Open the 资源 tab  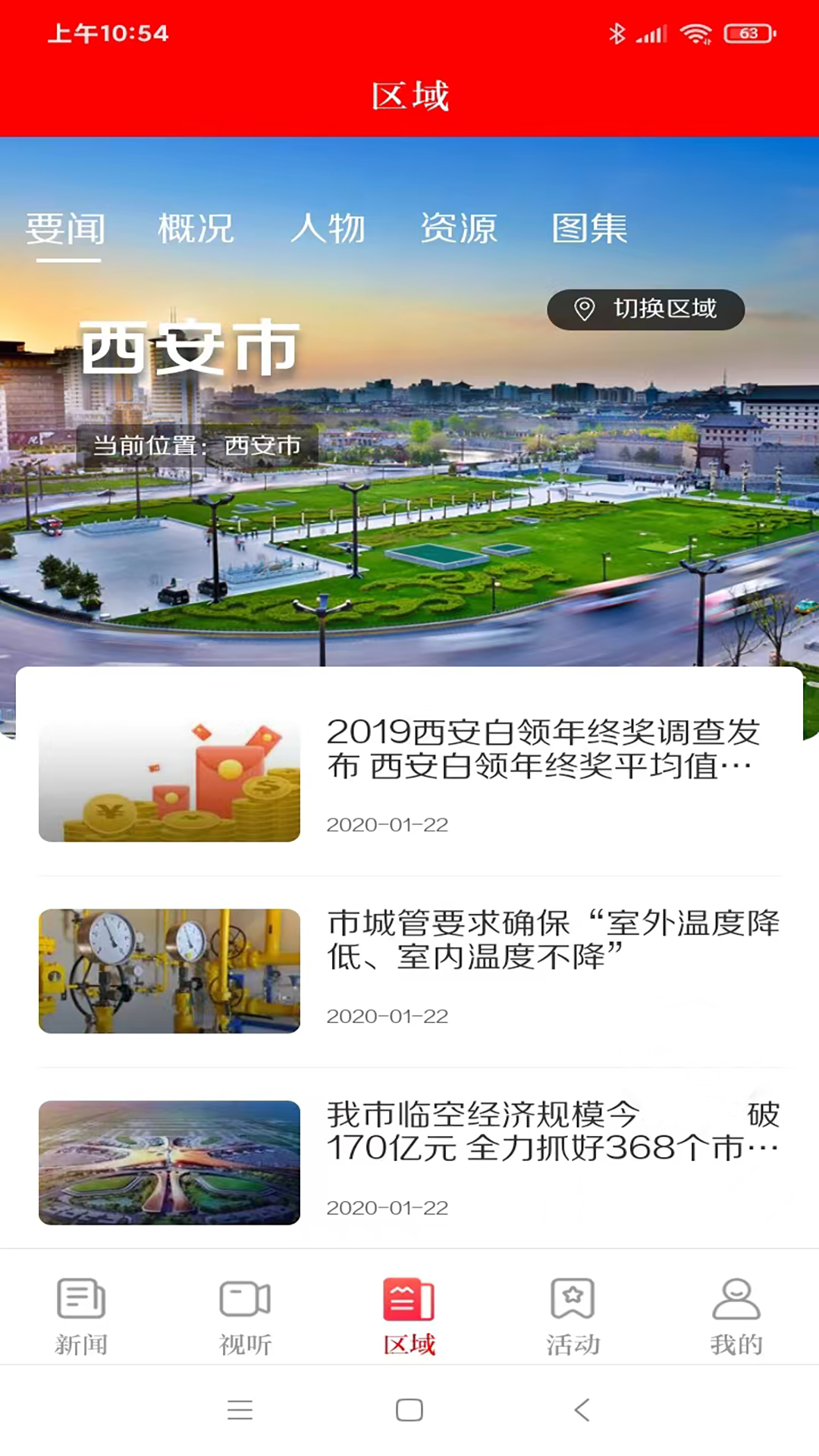click(459, 229)
